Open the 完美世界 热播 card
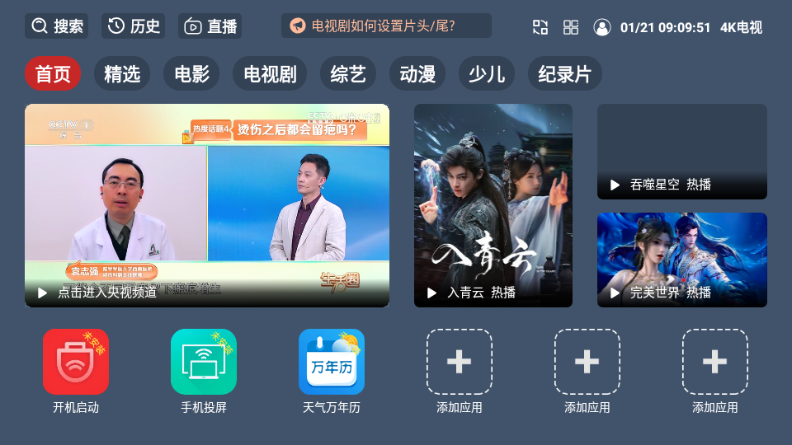Viewport: 792px width, 445px height. coord(682,259)
